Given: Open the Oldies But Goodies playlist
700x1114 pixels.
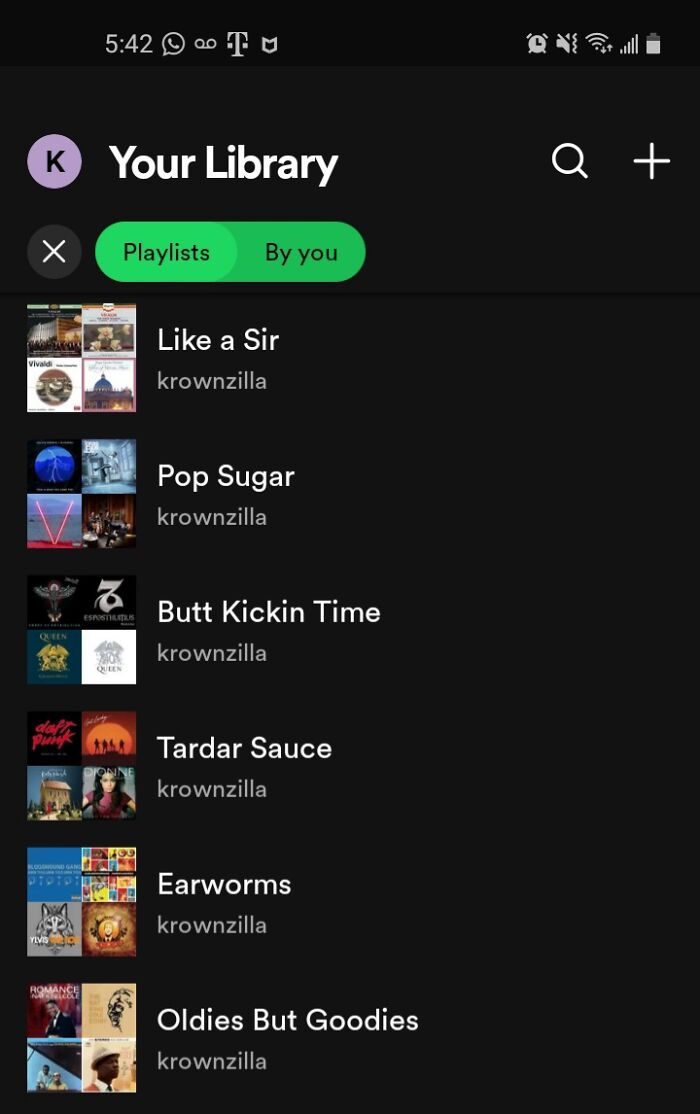Looking at the screenshot, I should (x=287, y=1038).
